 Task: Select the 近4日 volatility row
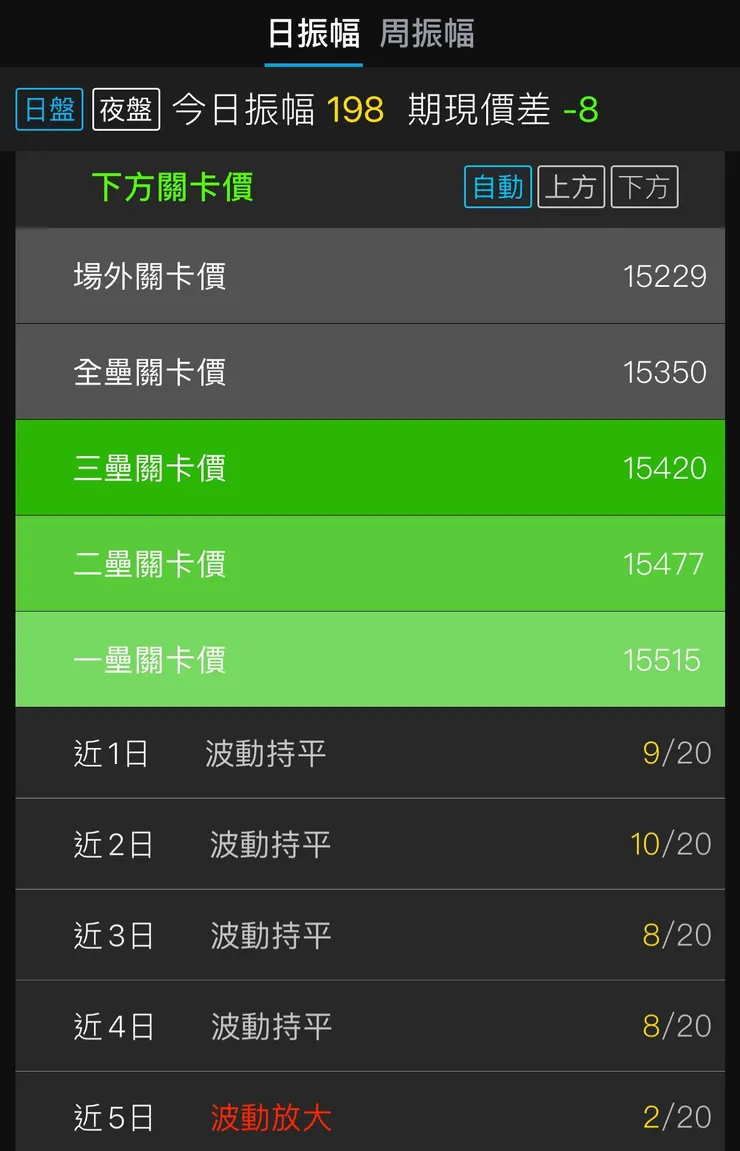[x=370, y=1026]
